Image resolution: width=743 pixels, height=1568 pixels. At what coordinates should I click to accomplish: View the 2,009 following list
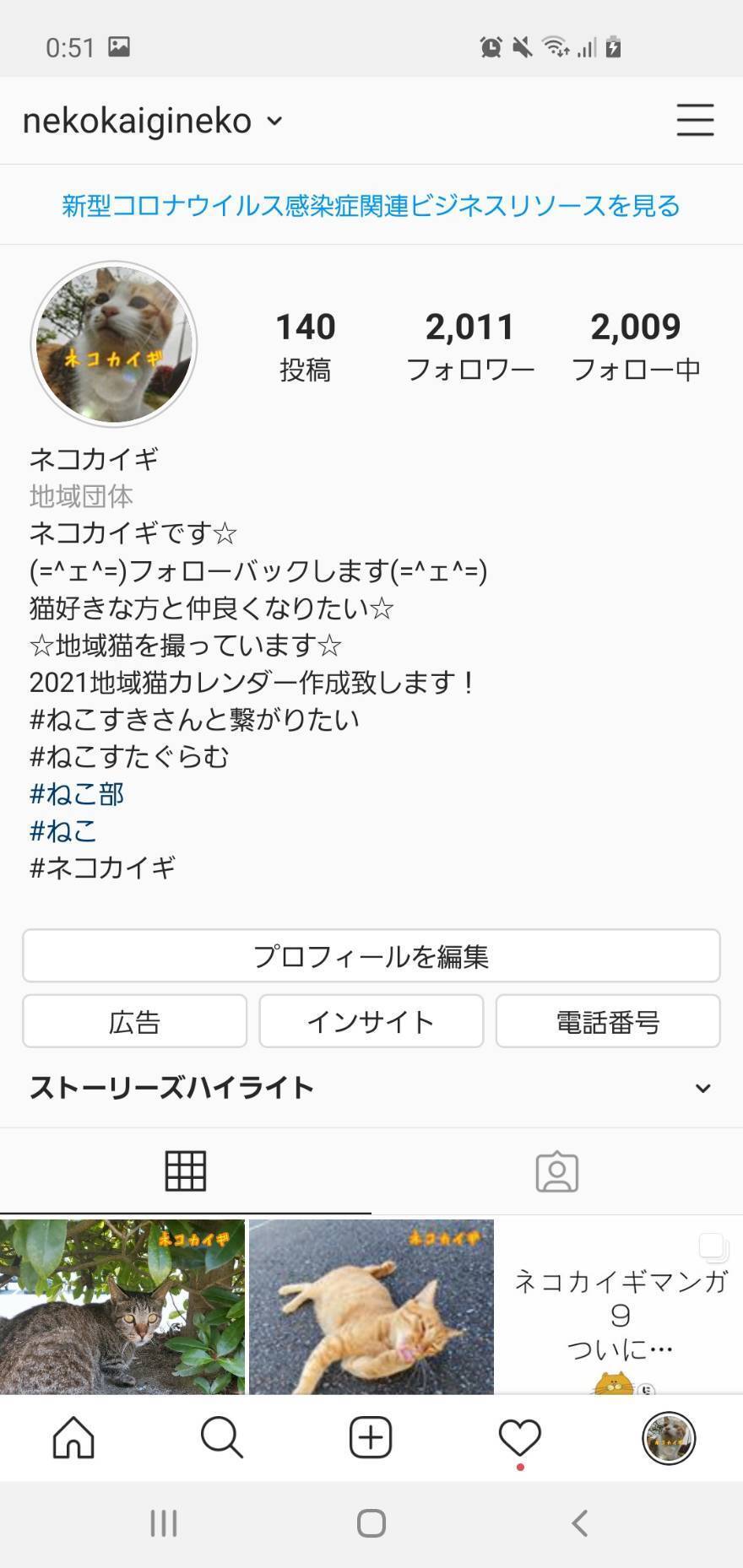pos(635,345)
